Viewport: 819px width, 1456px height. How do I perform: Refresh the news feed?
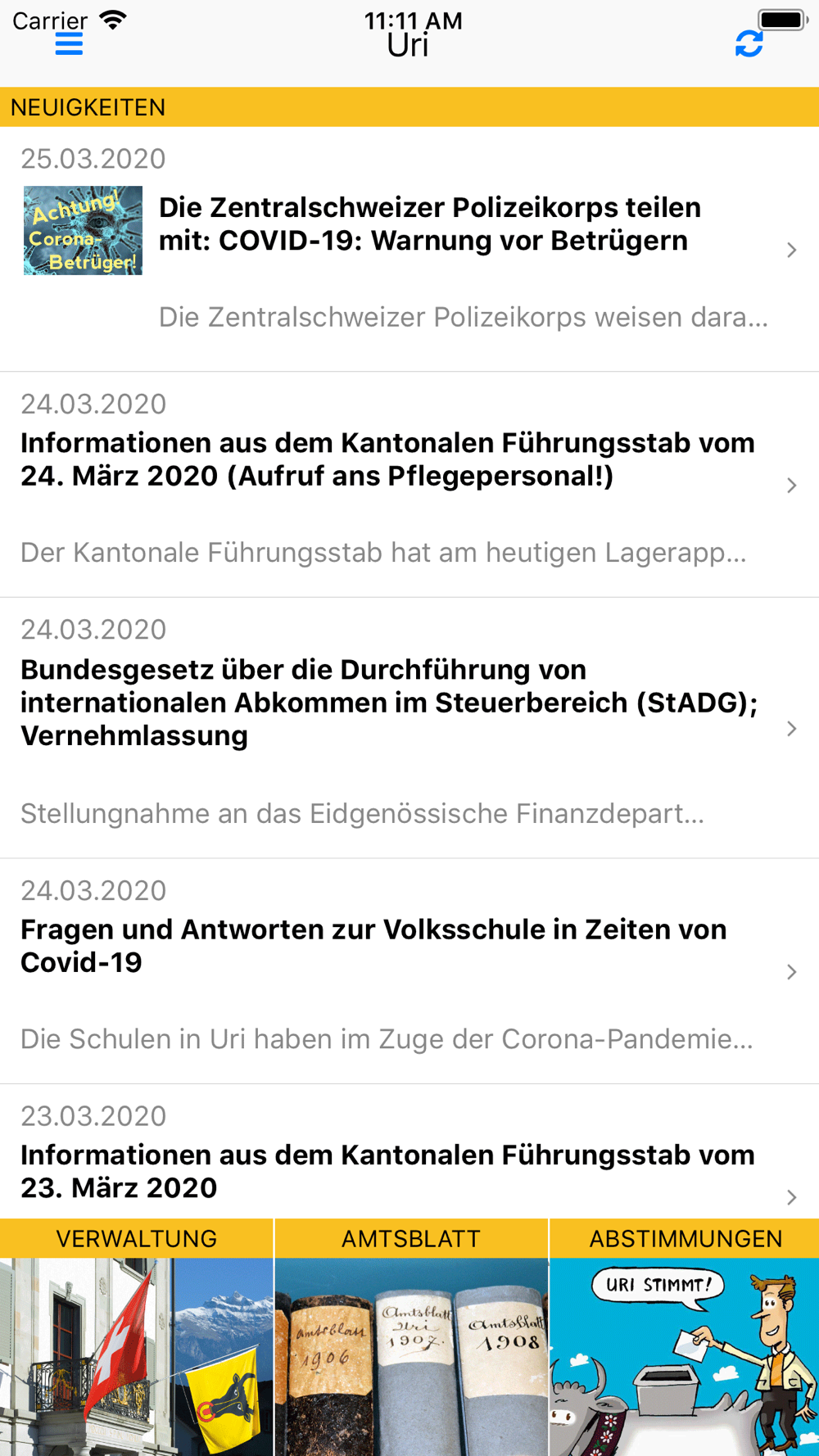(749, 44)
